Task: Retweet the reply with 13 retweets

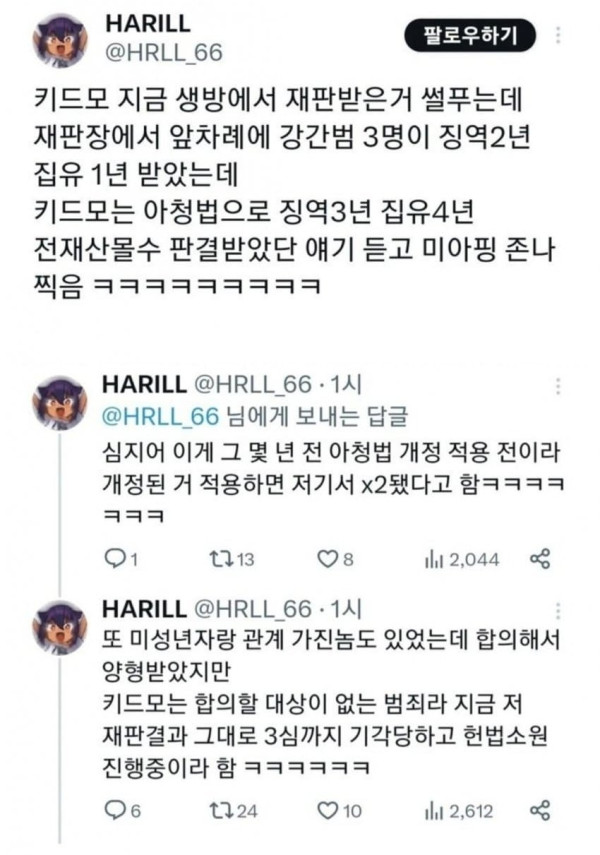Action: tap(232, 559)
